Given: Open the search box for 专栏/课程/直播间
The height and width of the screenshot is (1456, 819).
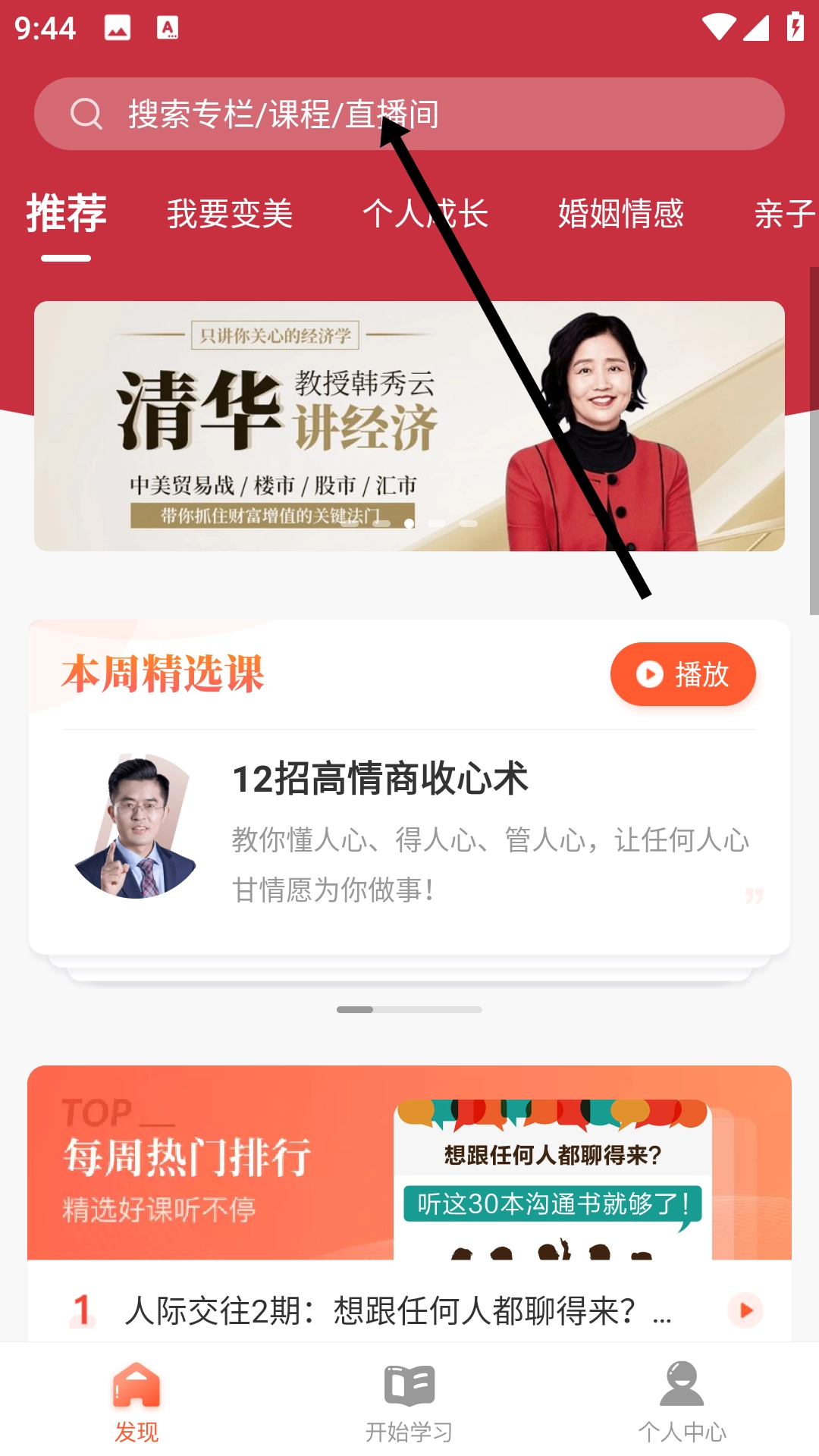Looking at the screenshot, I should tap(409, 114).
